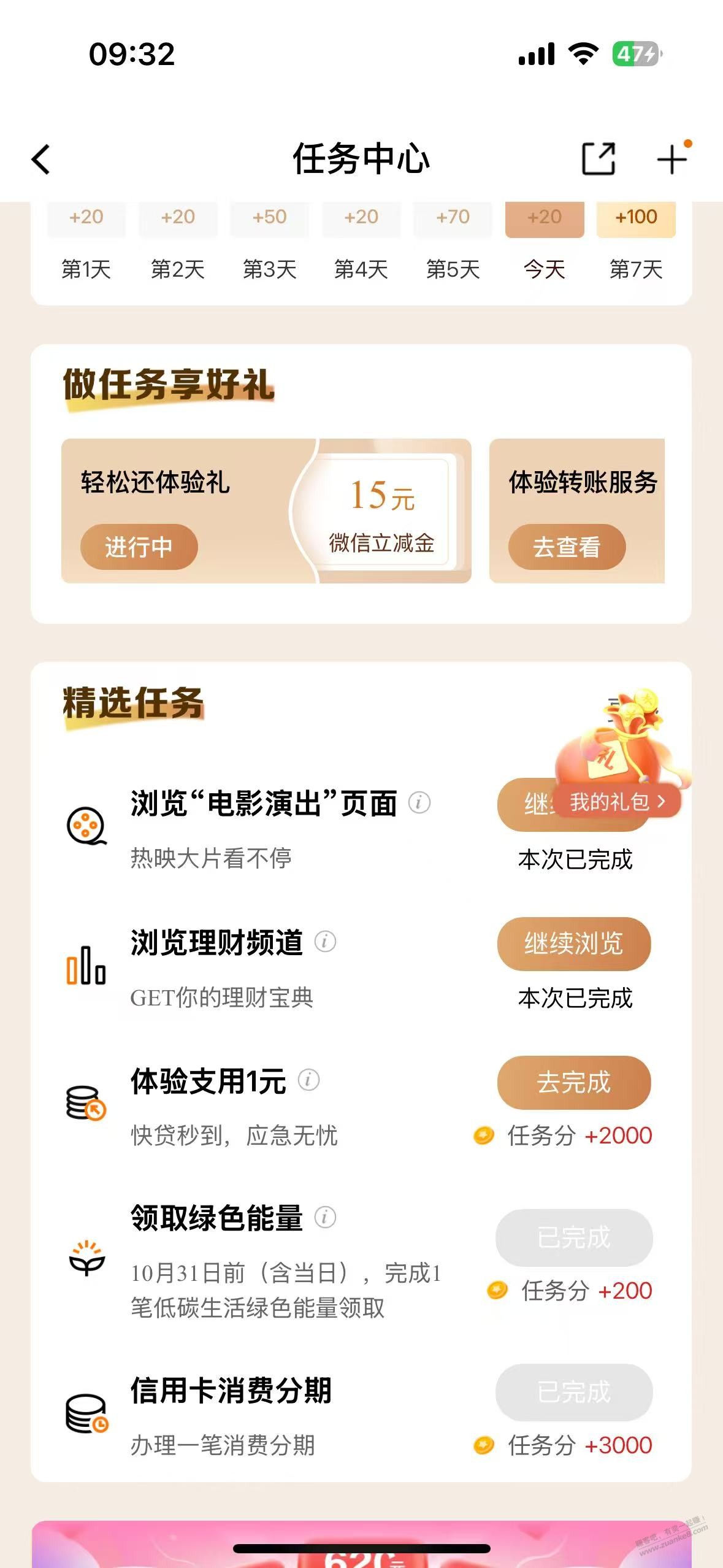The height and width of the screenshot is (1568, 723).
Task: Check info icon next to 领取绿色能量
Action: pyautogui.click(x=325, y=1217)
